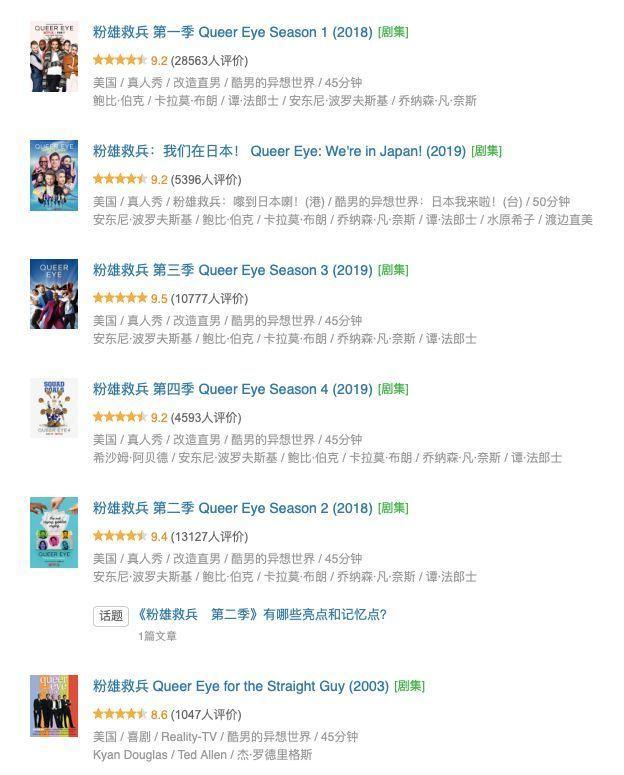Tap the We're in Japan! poster thumbnail

point(54,175)
